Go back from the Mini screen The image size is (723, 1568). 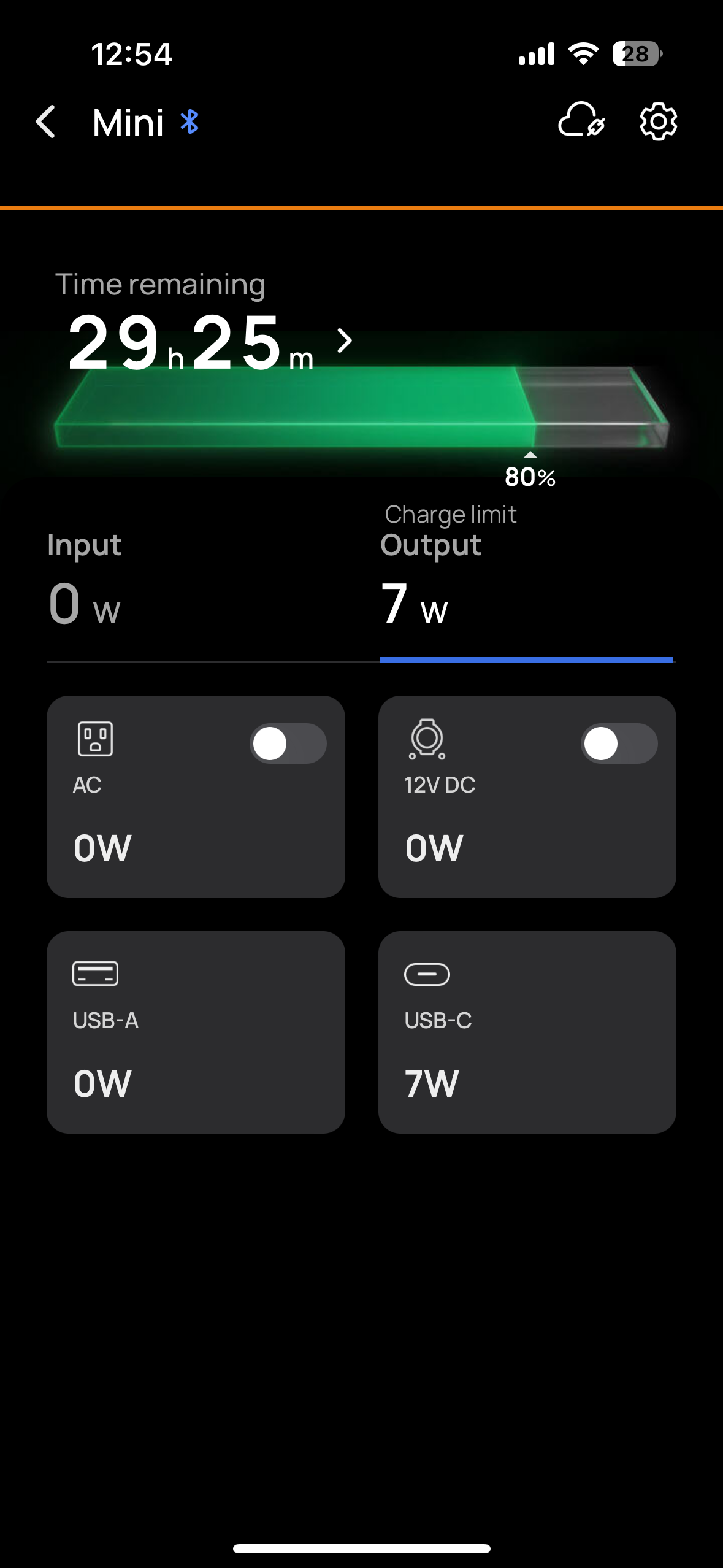pyautogui.click(x=46, y=121)
